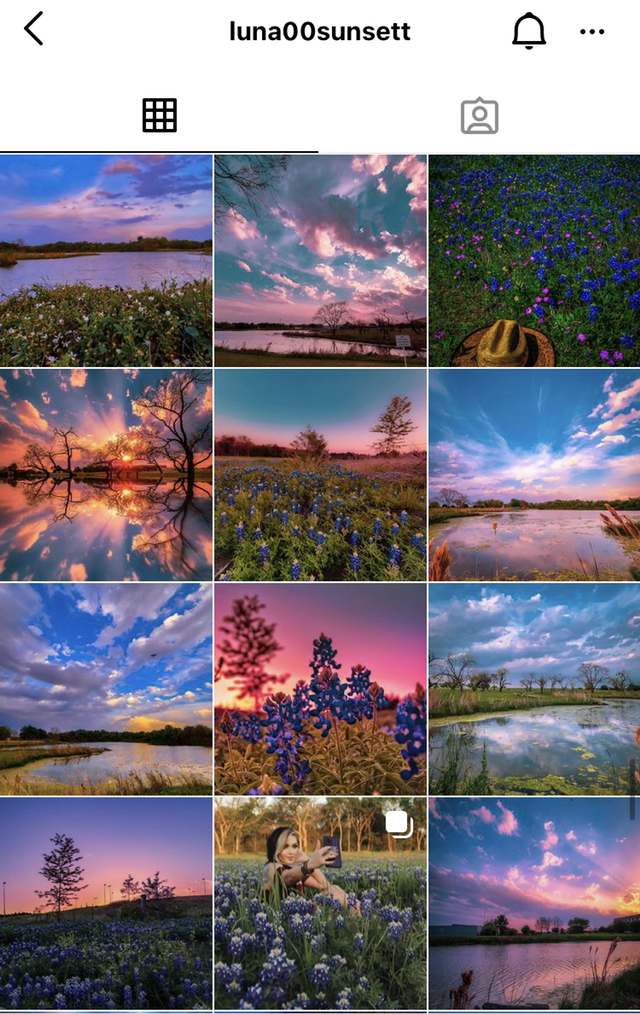Open the three-dot overflow menu

click(x=592, y=32)
